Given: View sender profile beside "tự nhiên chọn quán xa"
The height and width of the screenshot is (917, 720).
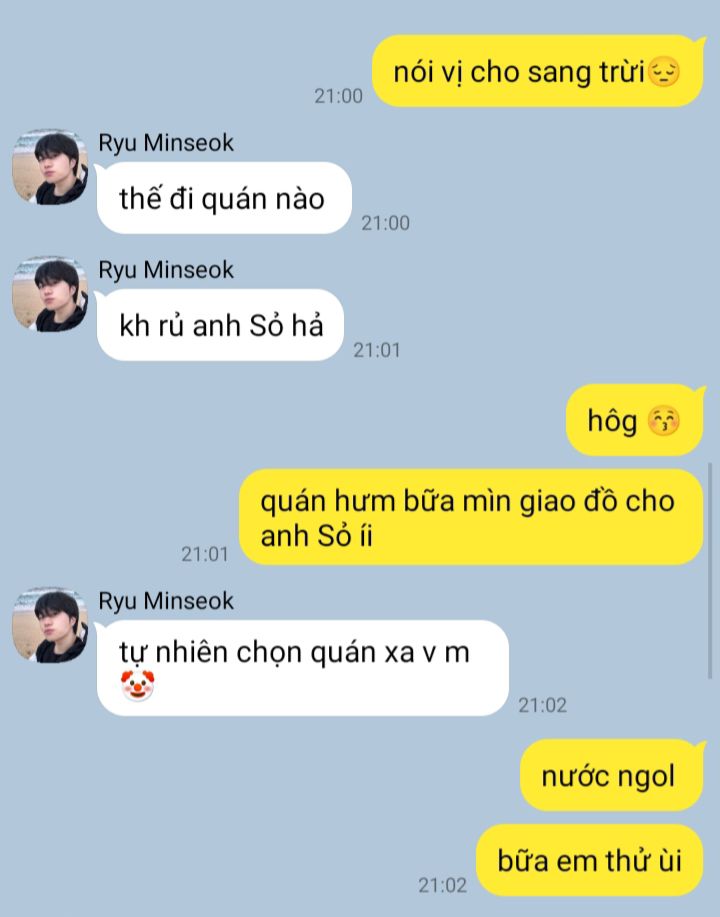Looking at the screenshot, I should [50, 625].
